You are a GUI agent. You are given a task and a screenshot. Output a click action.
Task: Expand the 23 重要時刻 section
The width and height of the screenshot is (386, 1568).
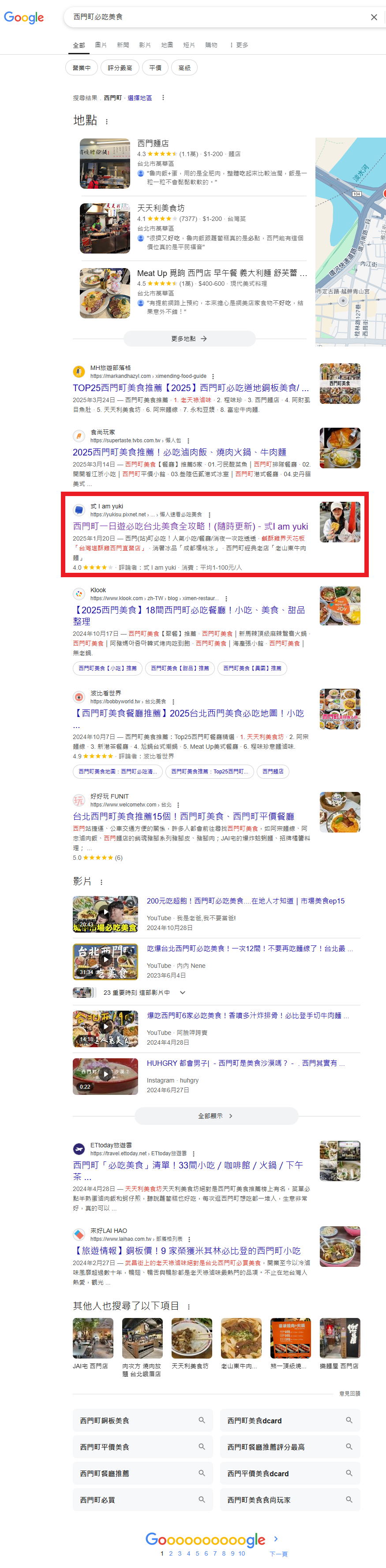click(181, 992)
